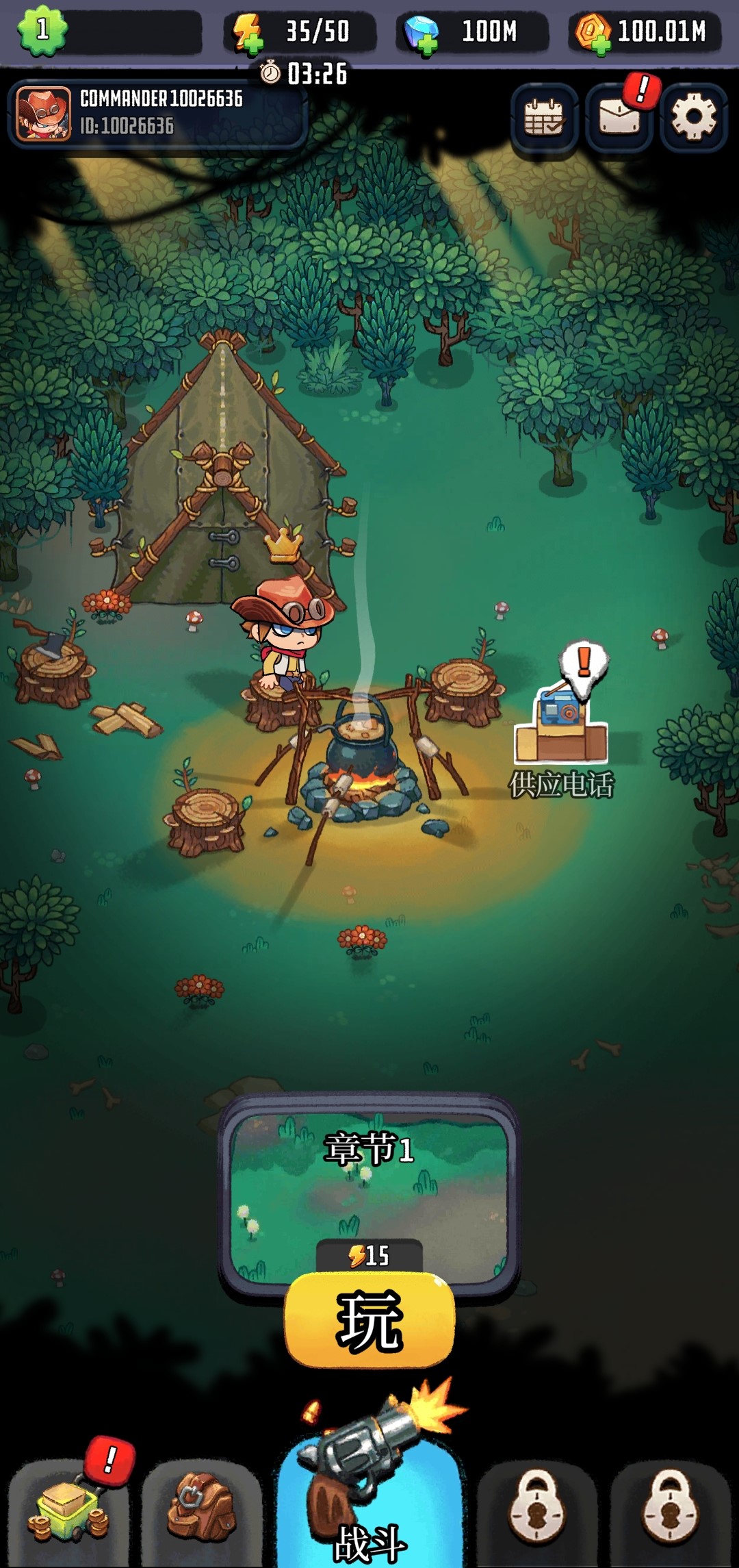Tap the yellow 玩 play button
The width and height of the screenshot is (739, 1568).
coord(369,1320)
